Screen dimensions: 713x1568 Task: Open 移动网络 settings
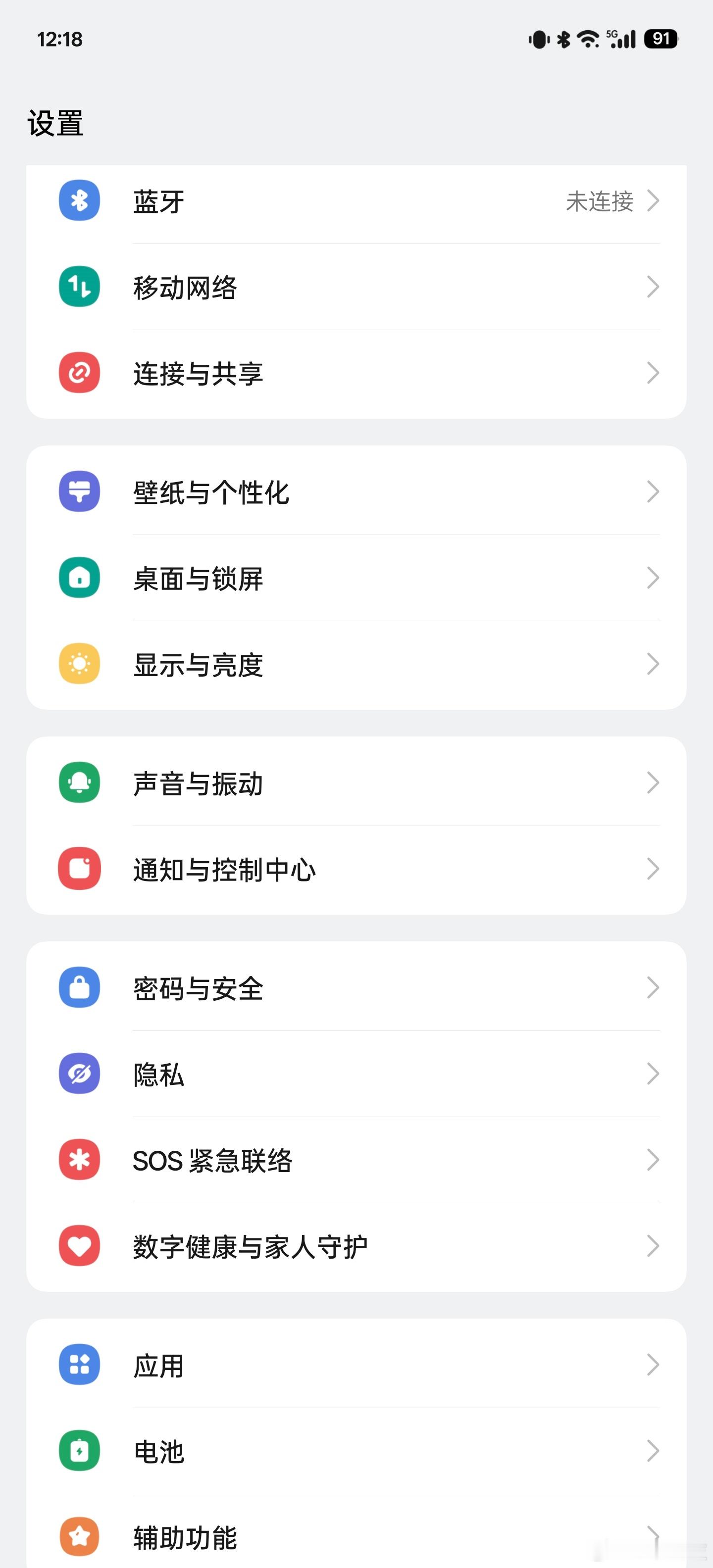(356, 287)
